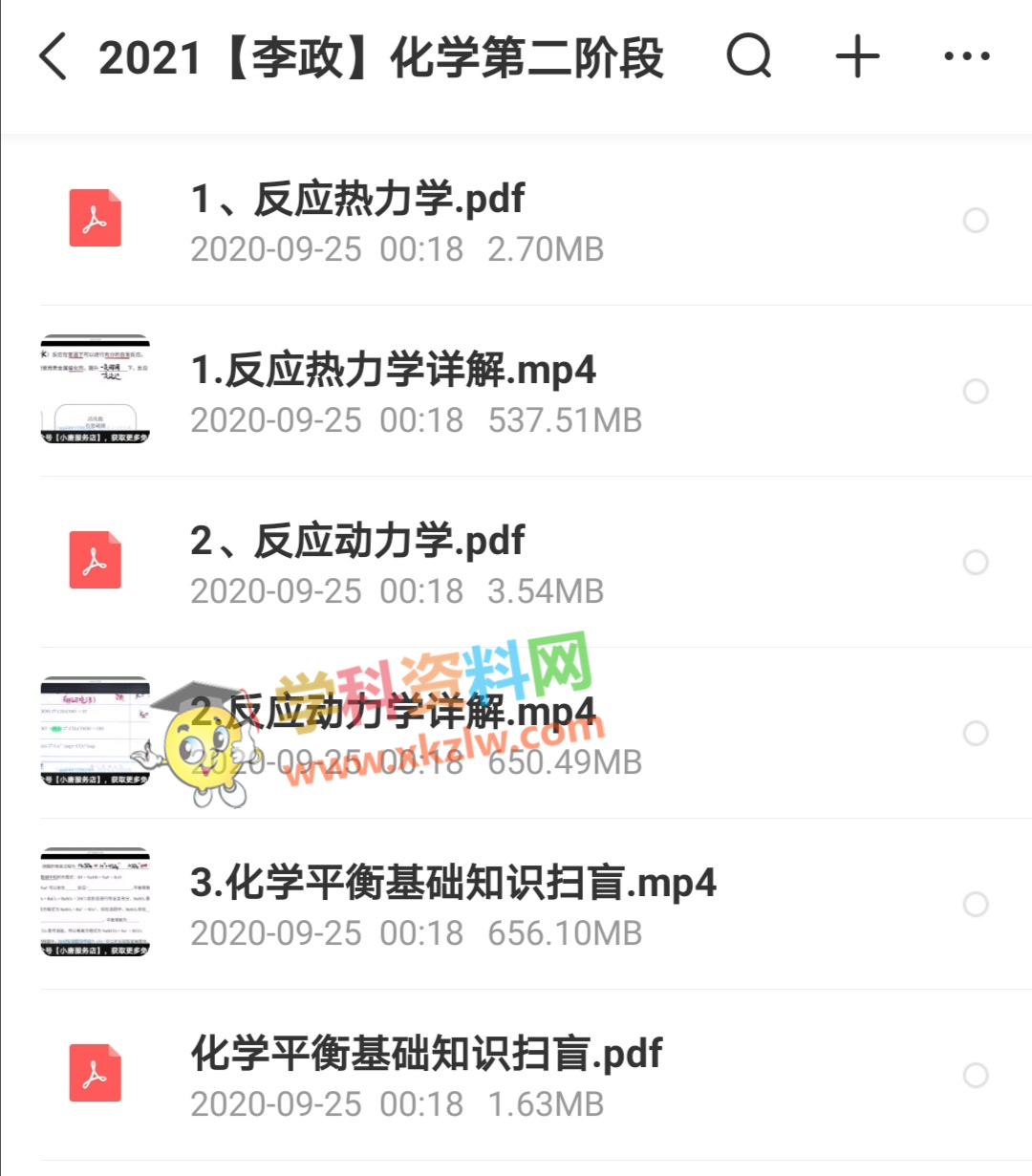The width and height of the screenshot is (1032, 1176).
Task: Open the file 2、反应动力学.pdf
Action: click(358, 541)
